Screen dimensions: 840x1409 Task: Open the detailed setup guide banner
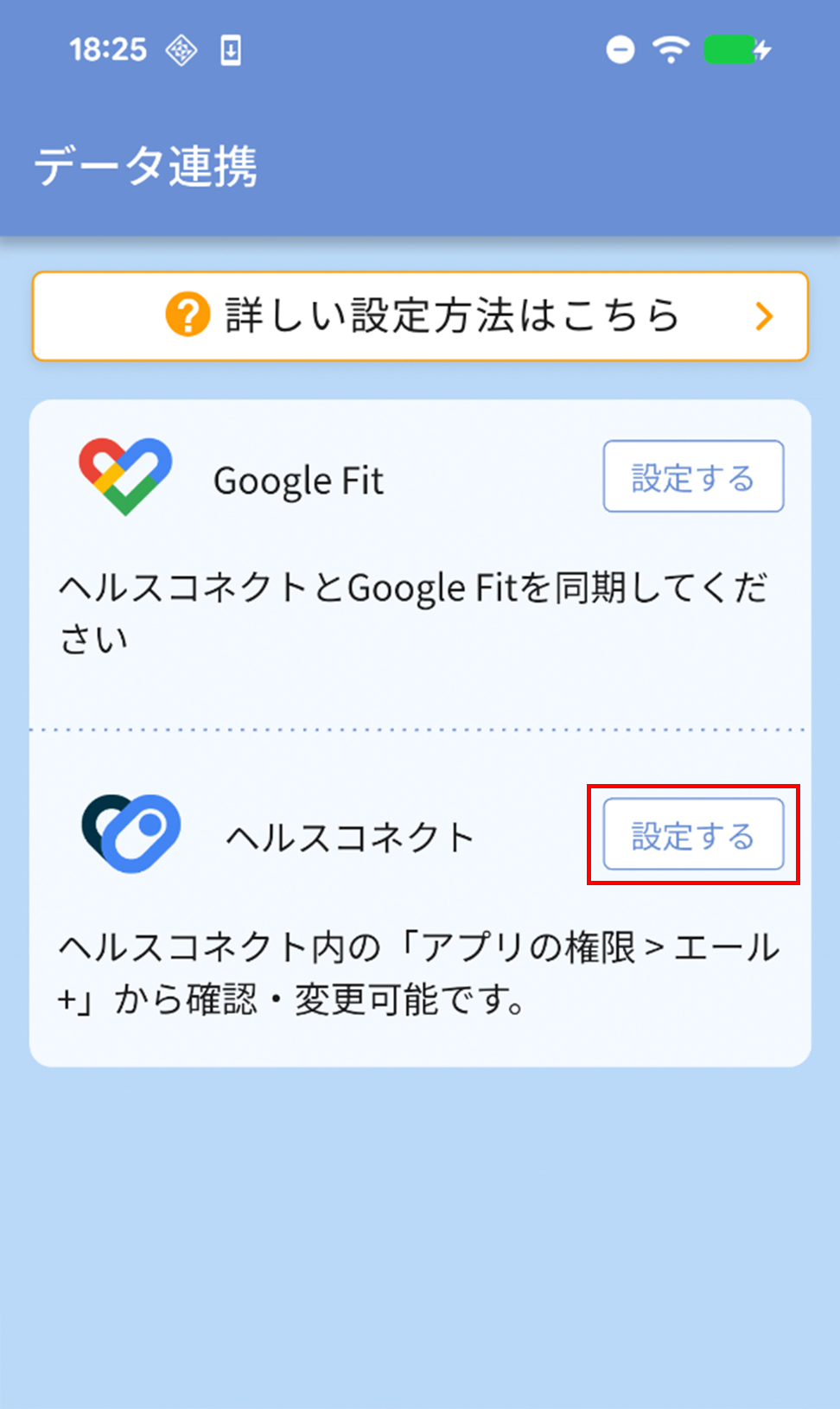tap(420, 316)
